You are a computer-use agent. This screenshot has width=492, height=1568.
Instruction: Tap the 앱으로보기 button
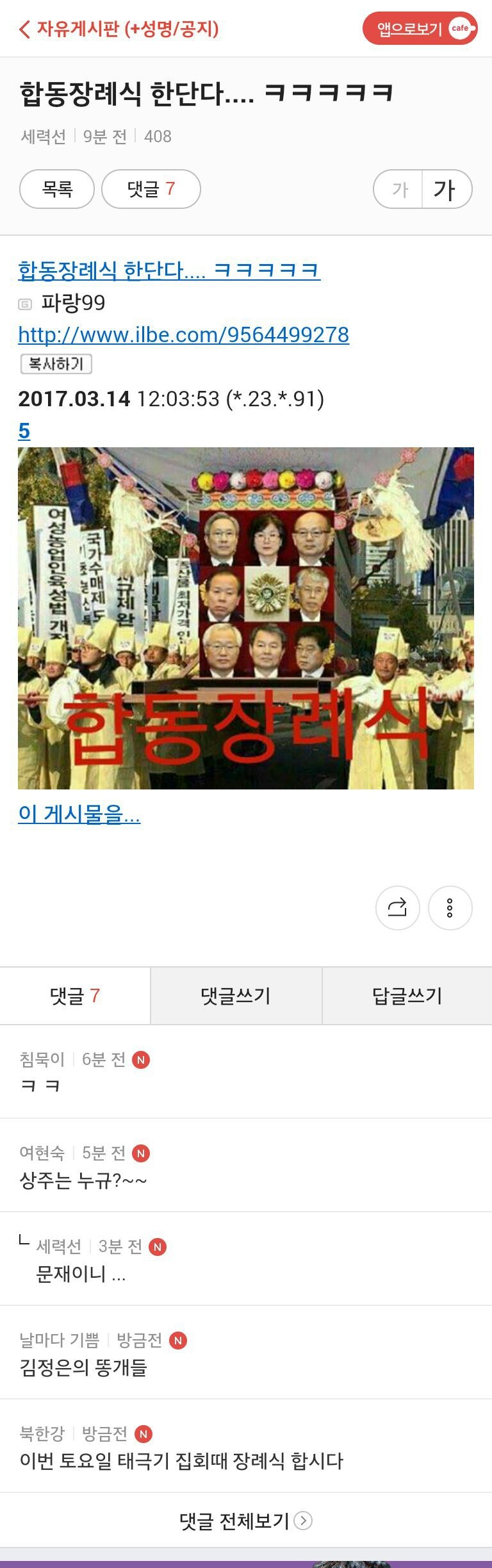click(x=420, y=28)
